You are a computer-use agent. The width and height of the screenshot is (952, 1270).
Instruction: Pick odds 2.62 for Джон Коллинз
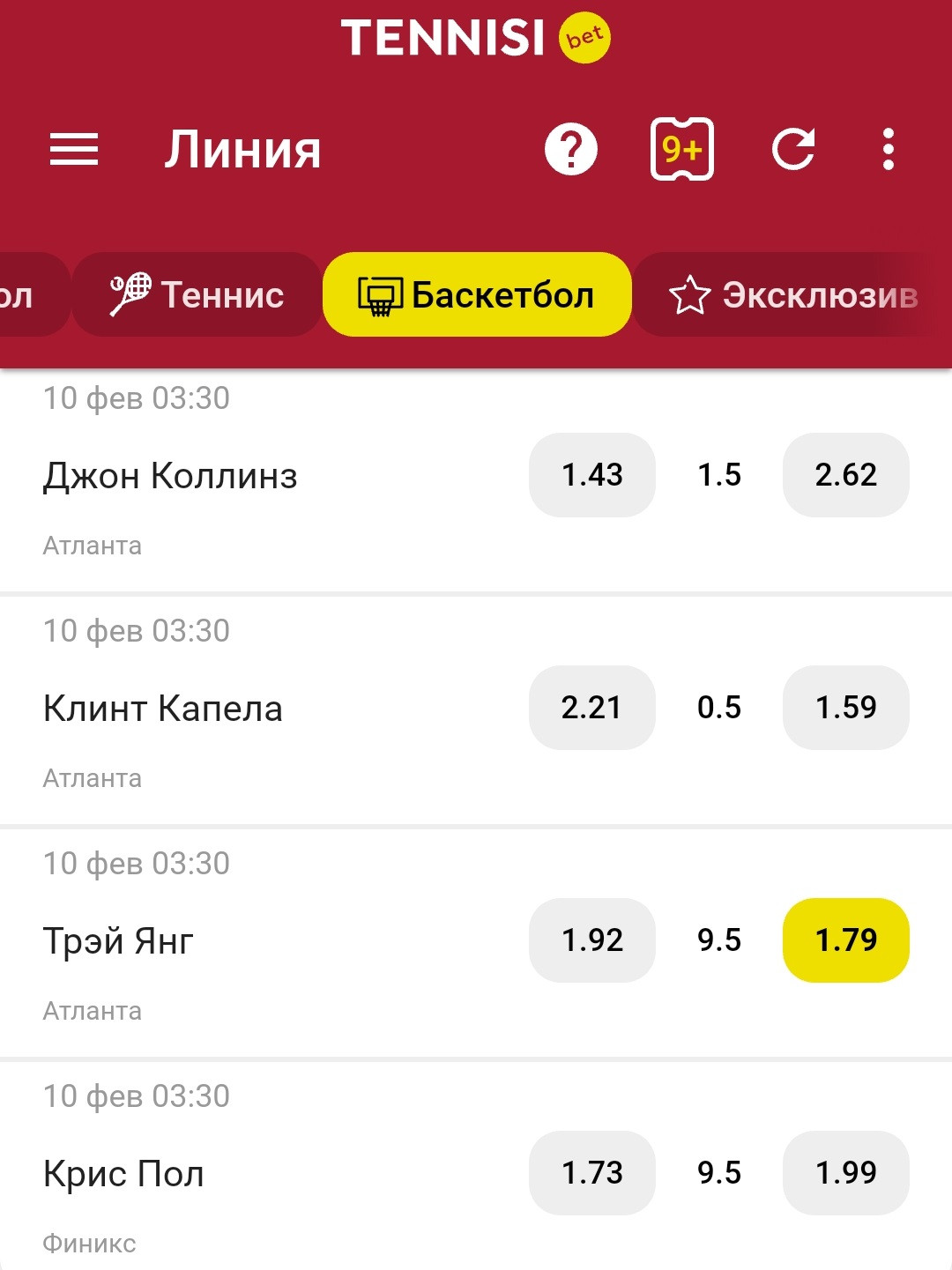[x=846, y=475]
